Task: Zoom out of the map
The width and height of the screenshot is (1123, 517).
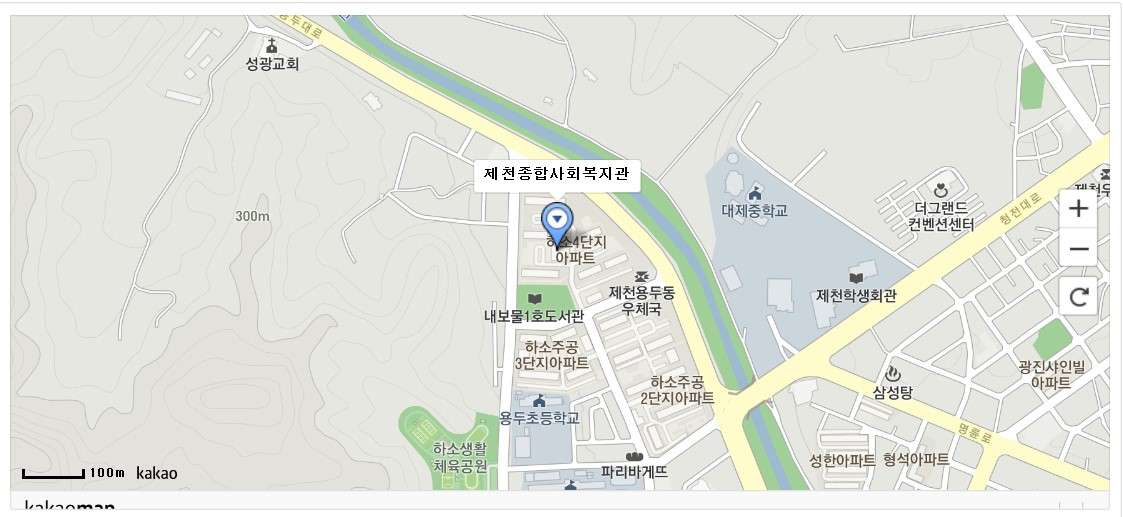Action: (x=1078, y=248)
